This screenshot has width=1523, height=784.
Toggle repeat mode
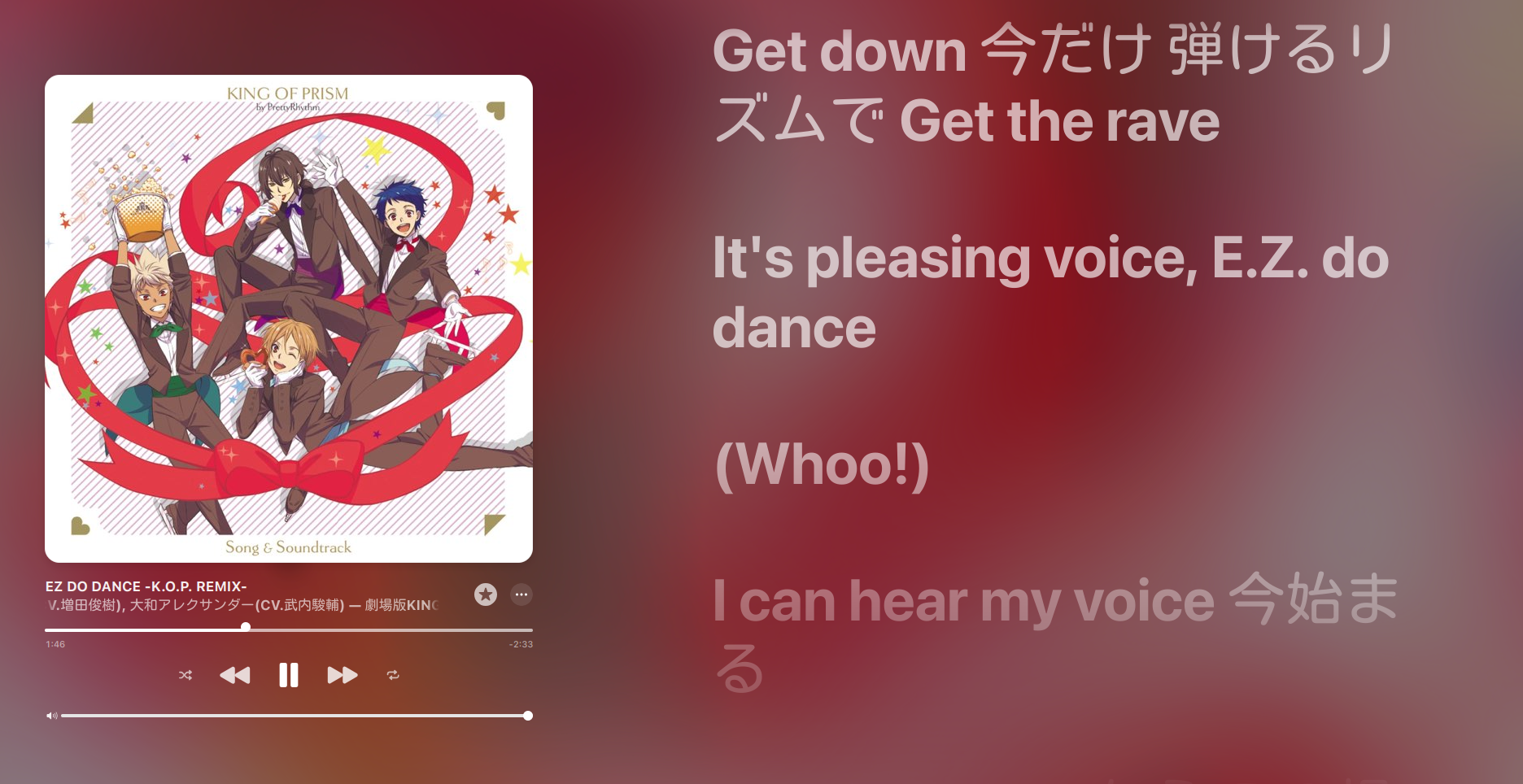[x=393, y=675]
